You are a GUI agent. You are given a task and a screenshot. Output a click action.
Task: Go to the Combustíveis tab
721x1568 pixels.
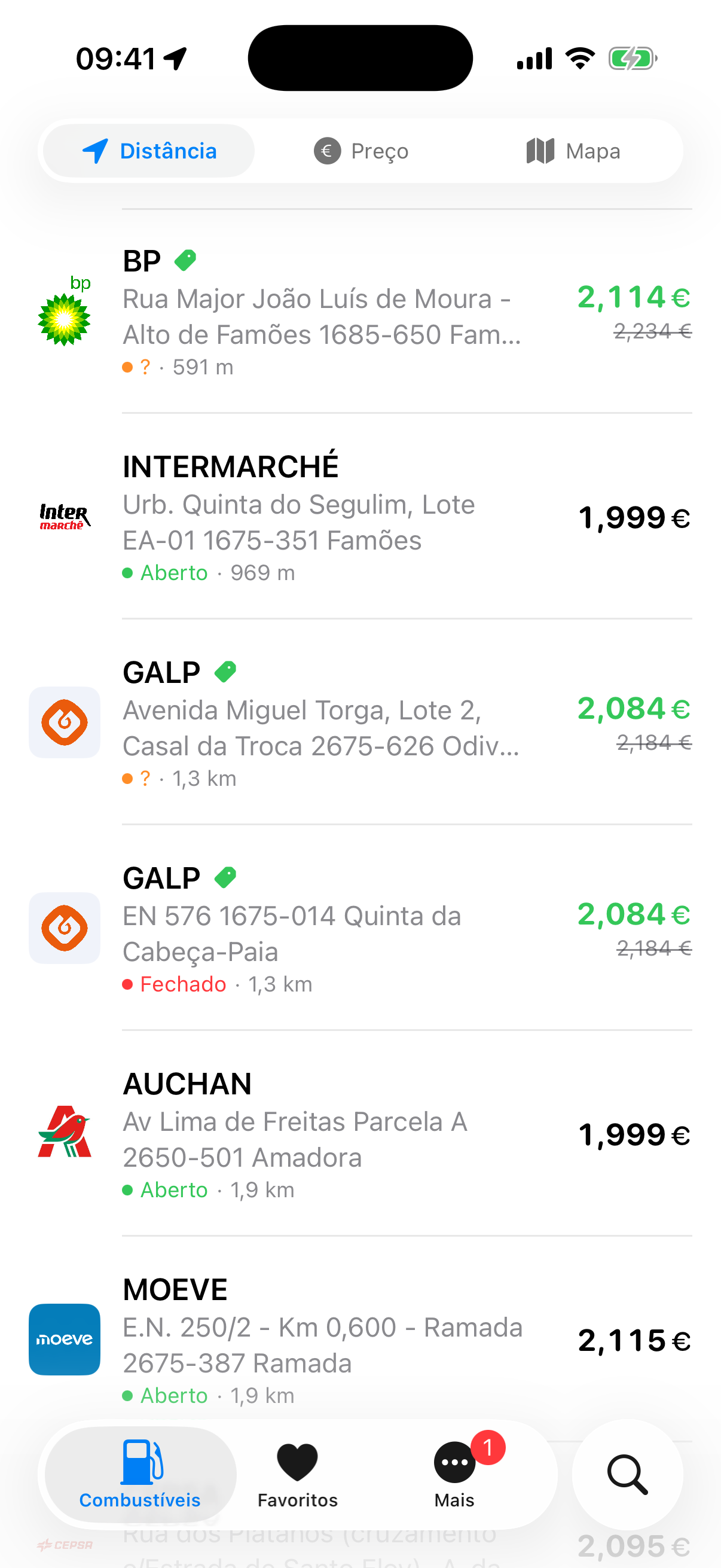(140, 1474)
